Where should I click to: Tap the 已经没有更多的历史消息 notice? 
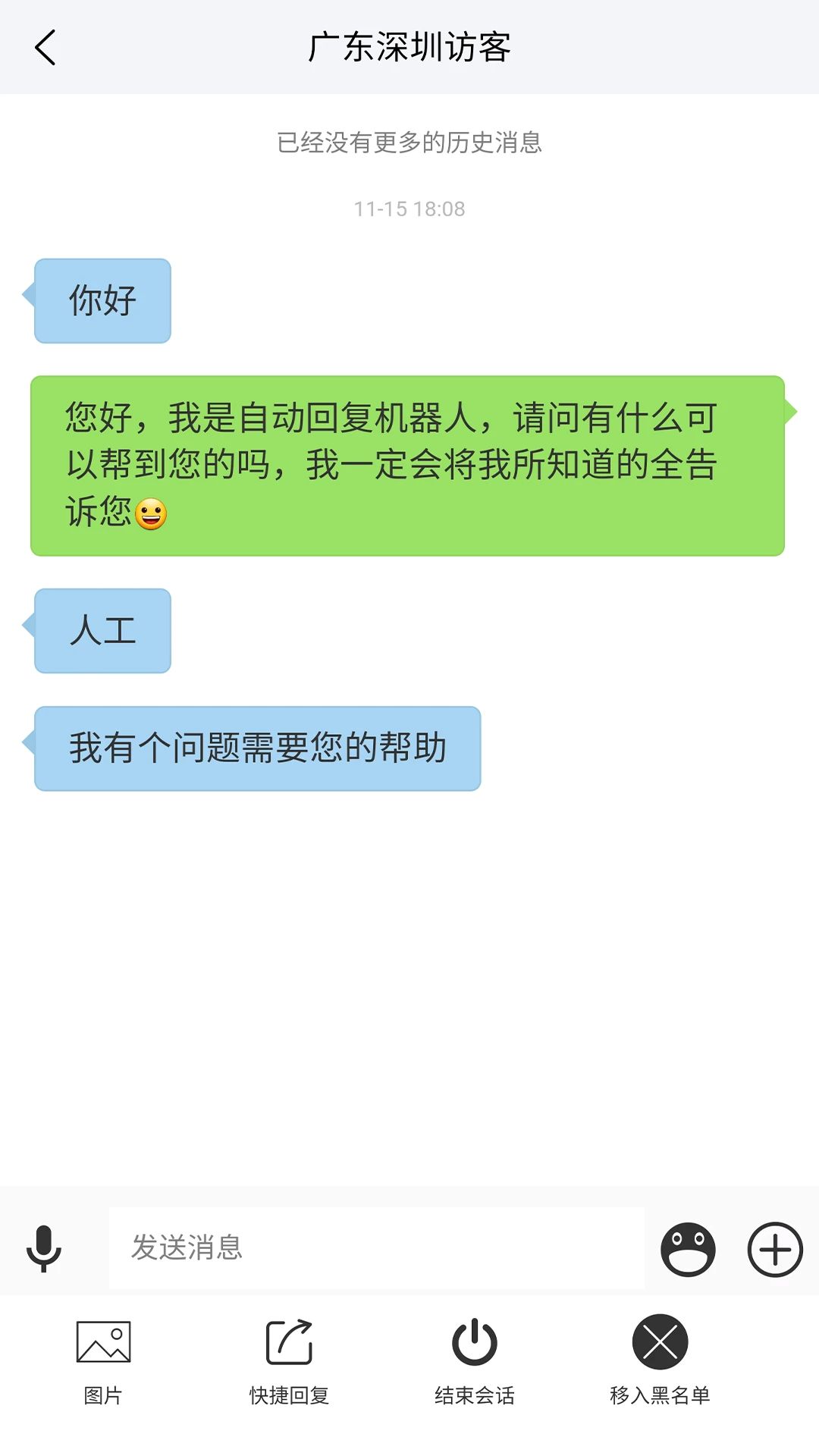click(x=409, y=144)
